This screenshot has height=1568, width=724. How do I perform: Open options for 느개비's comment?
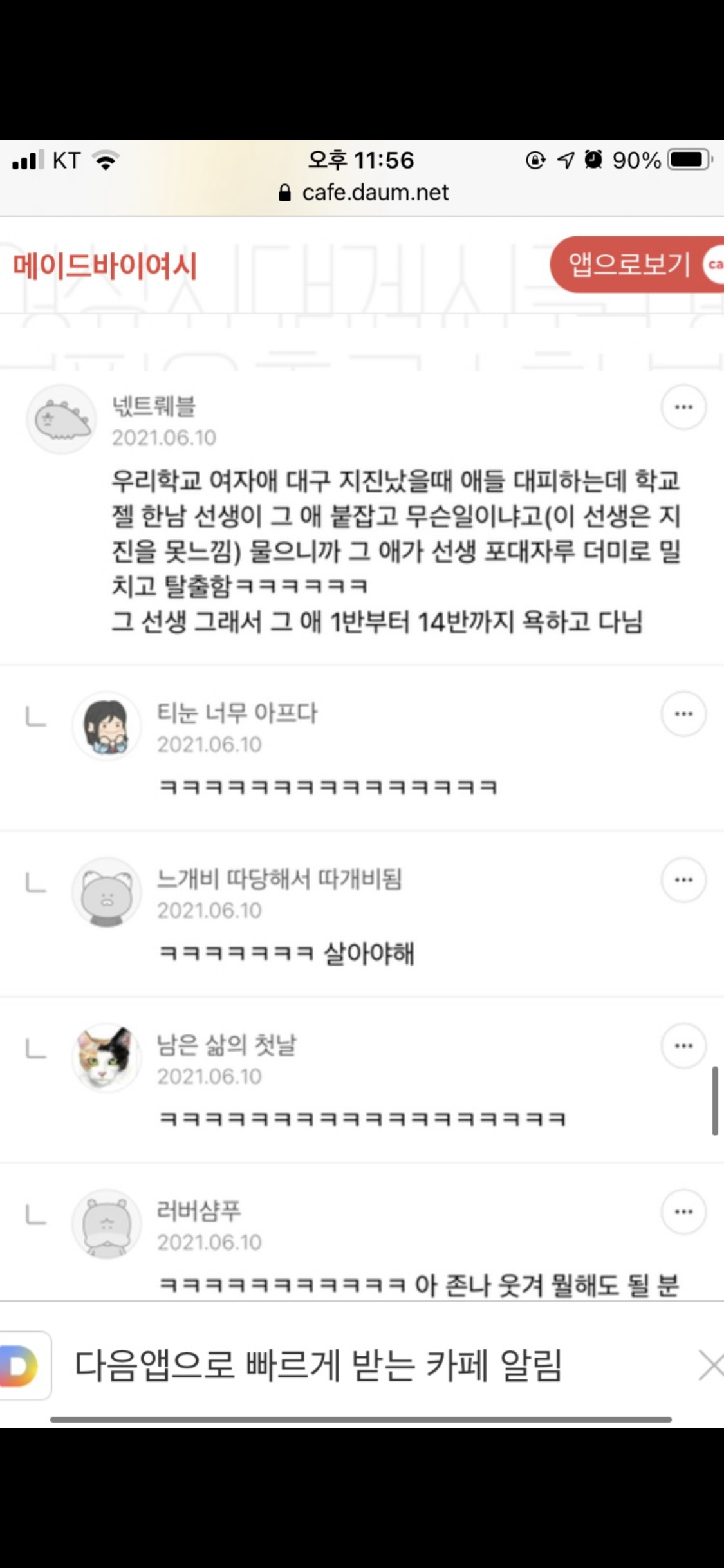click(x=683, y=879)
